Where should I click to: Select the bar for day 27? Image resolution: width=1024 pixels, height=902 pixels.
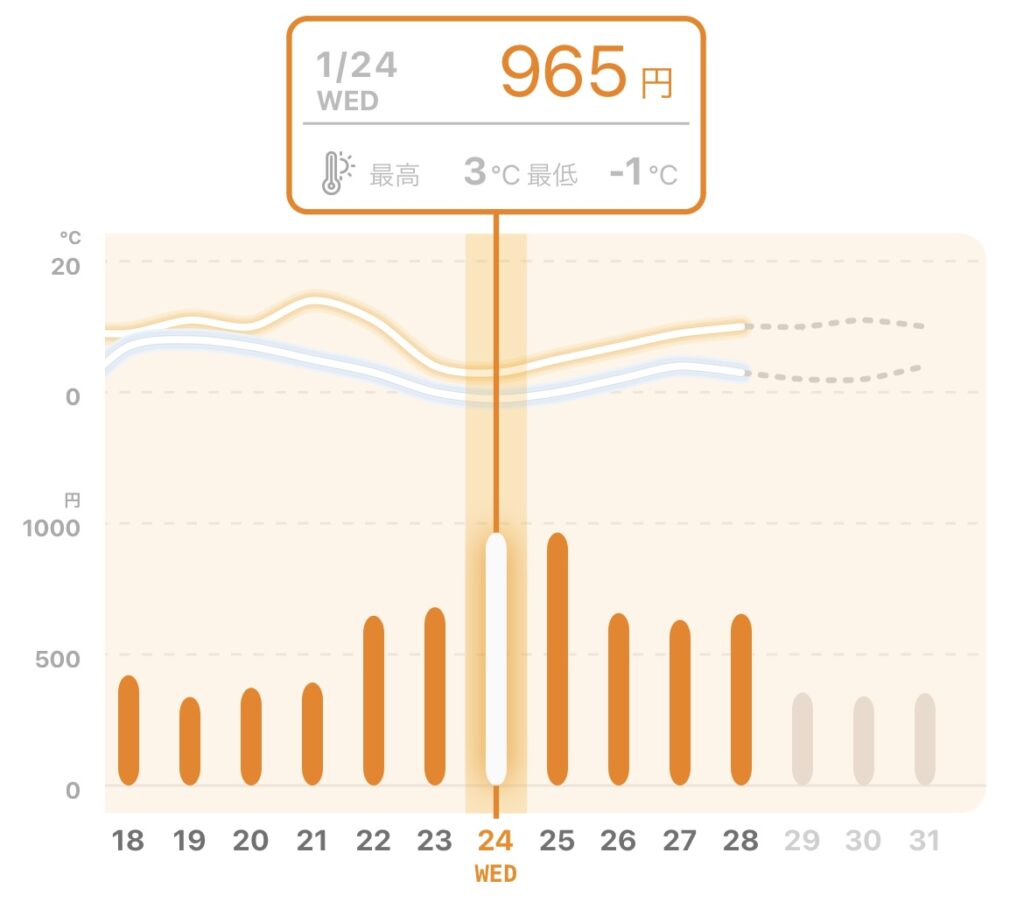[679, 703]
